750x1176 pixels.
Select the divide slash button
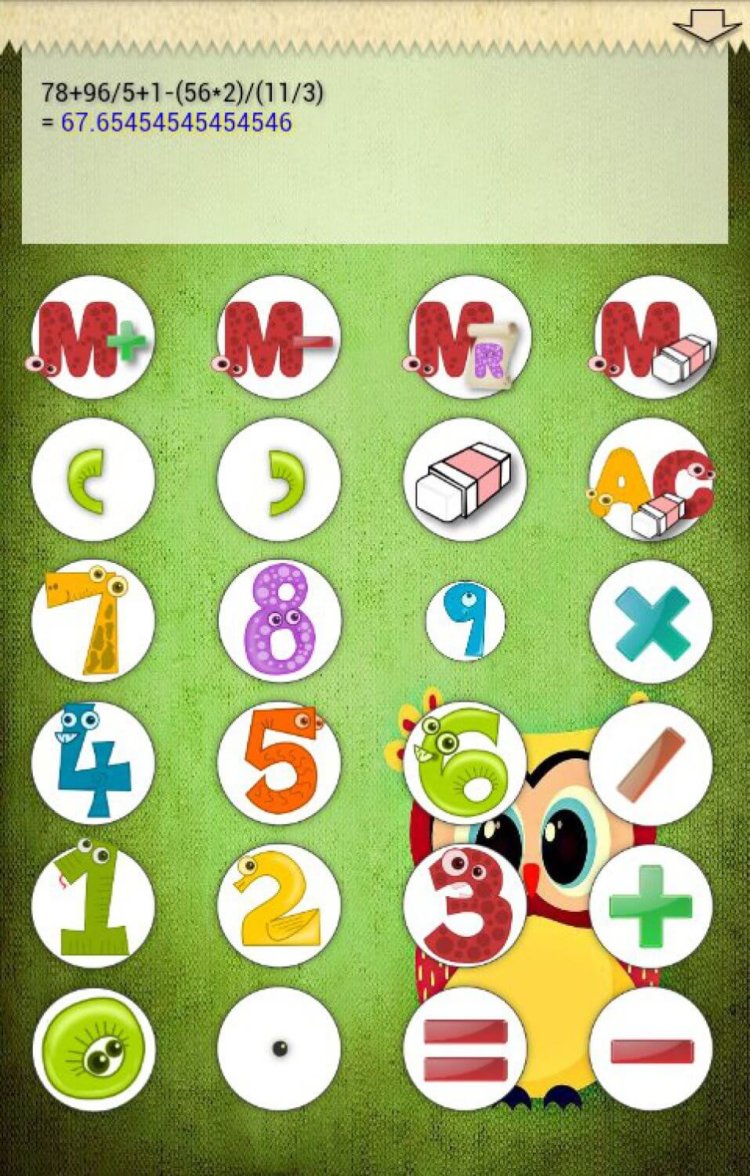(651, 763)
